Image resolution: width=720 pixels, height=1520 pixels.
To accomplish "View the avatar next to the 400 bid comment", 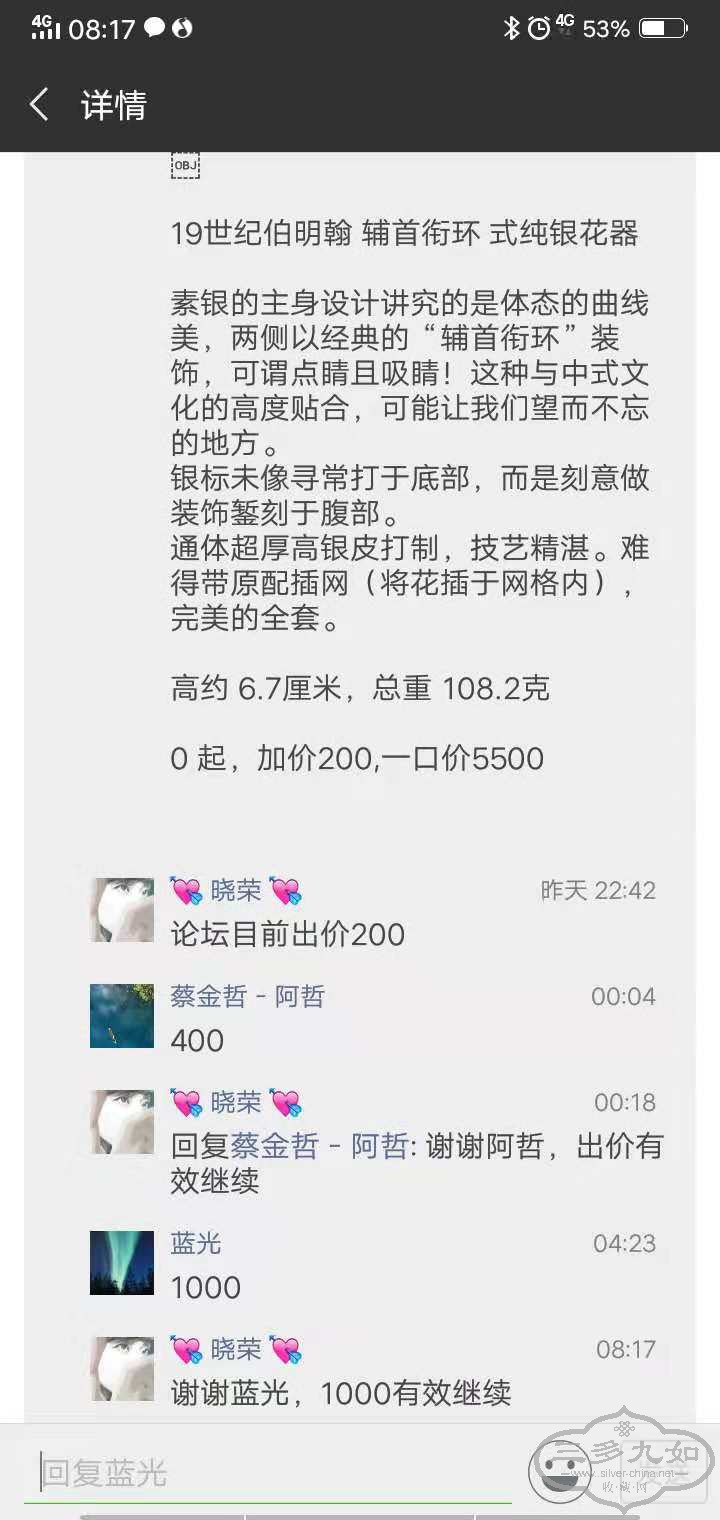I will coord(122,1016).
